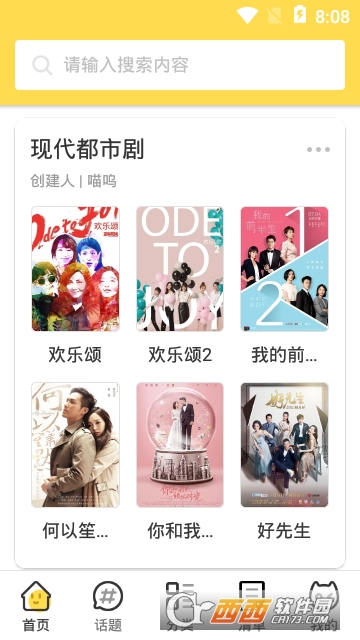Viewport: 360px width, 640px height.
Task: Switch to the 话题 topics tab
Action: [108, 607]
